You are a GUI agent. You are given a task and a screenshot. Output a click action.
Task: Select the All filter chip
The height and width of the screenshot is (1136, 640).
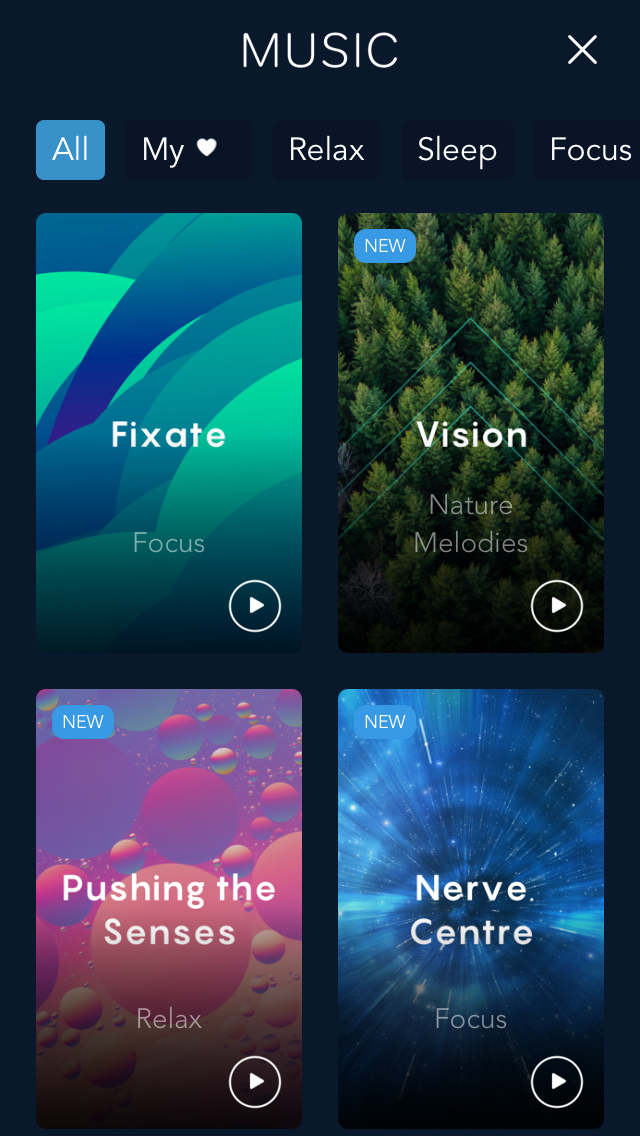pos(70,150)
